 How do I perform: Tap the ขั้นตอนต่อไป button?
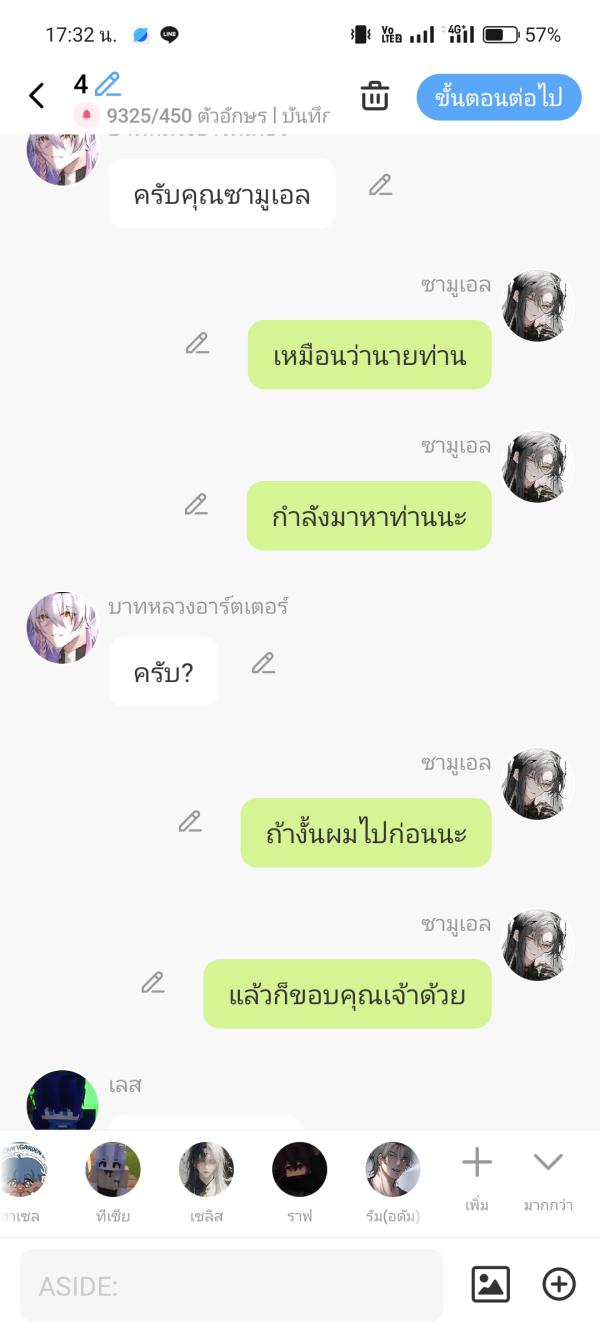[x=499, y=97]
